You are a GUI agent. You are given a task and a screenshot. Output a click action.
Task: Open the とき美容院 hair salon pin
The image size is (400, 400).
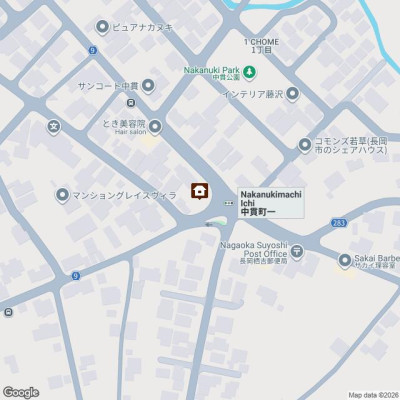155,127
